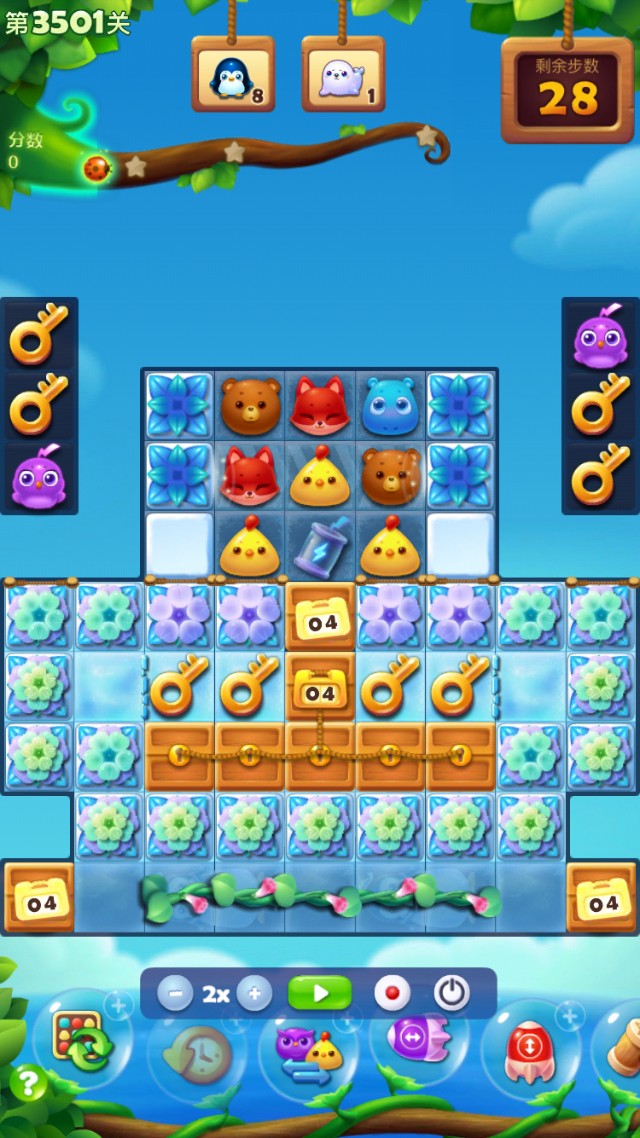The height and width of the screenshot is (1138, 640).
Task: Select the blue hippo tile
Action: point(390,406)
